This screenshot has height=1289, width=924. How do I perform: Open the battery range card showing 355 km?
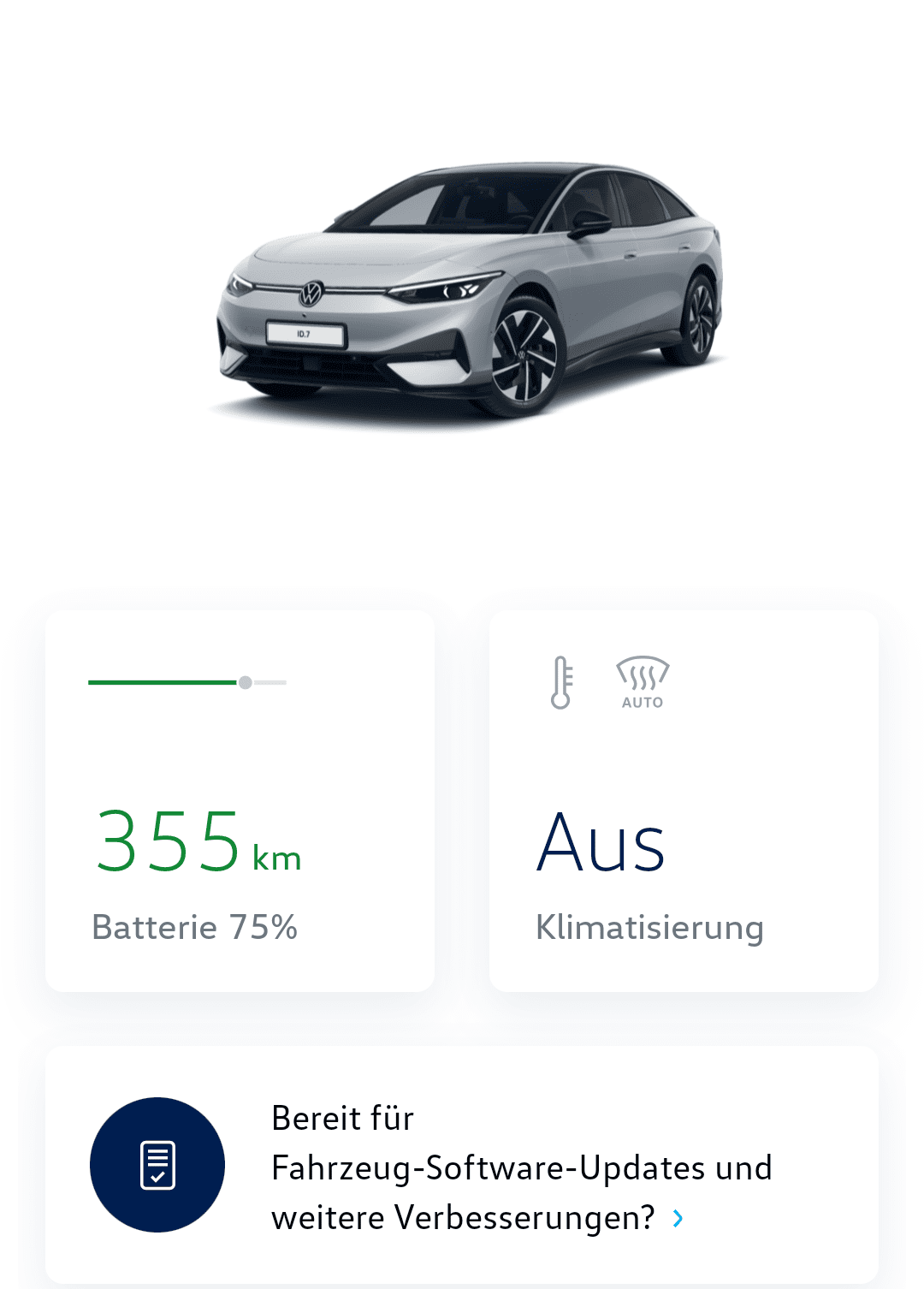point(240,801)
